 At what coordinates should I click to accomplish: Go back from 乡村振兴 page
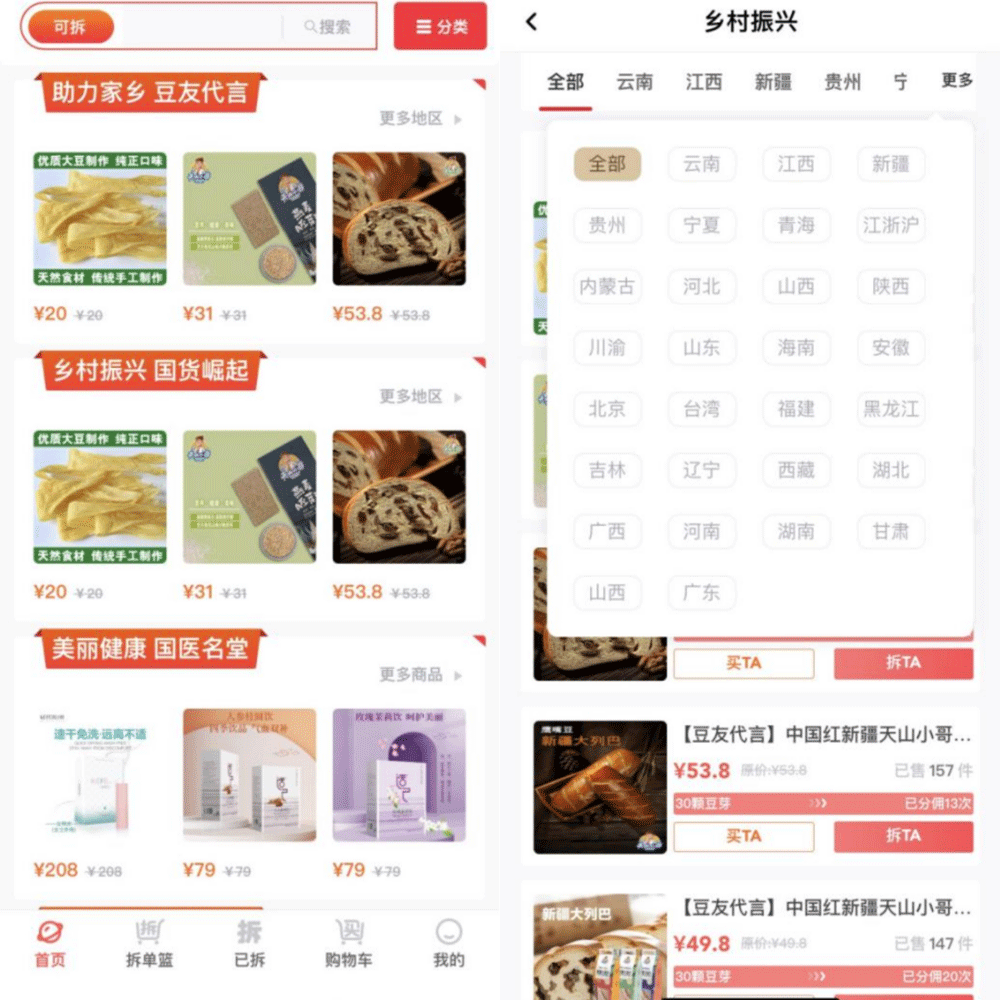(531, 21)
